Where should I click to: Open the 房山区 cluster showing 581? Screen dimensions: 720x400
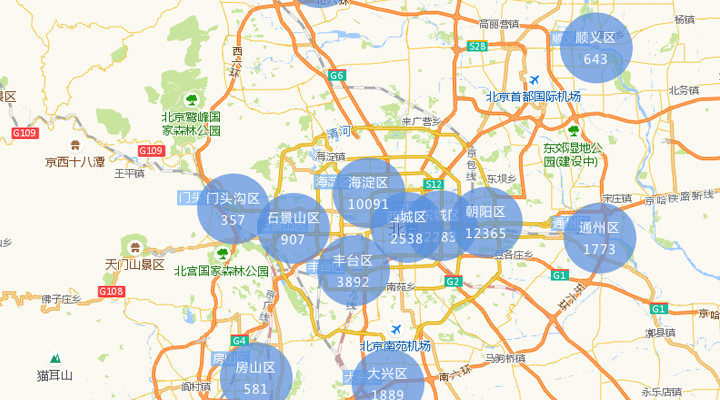tap(256, 378)
